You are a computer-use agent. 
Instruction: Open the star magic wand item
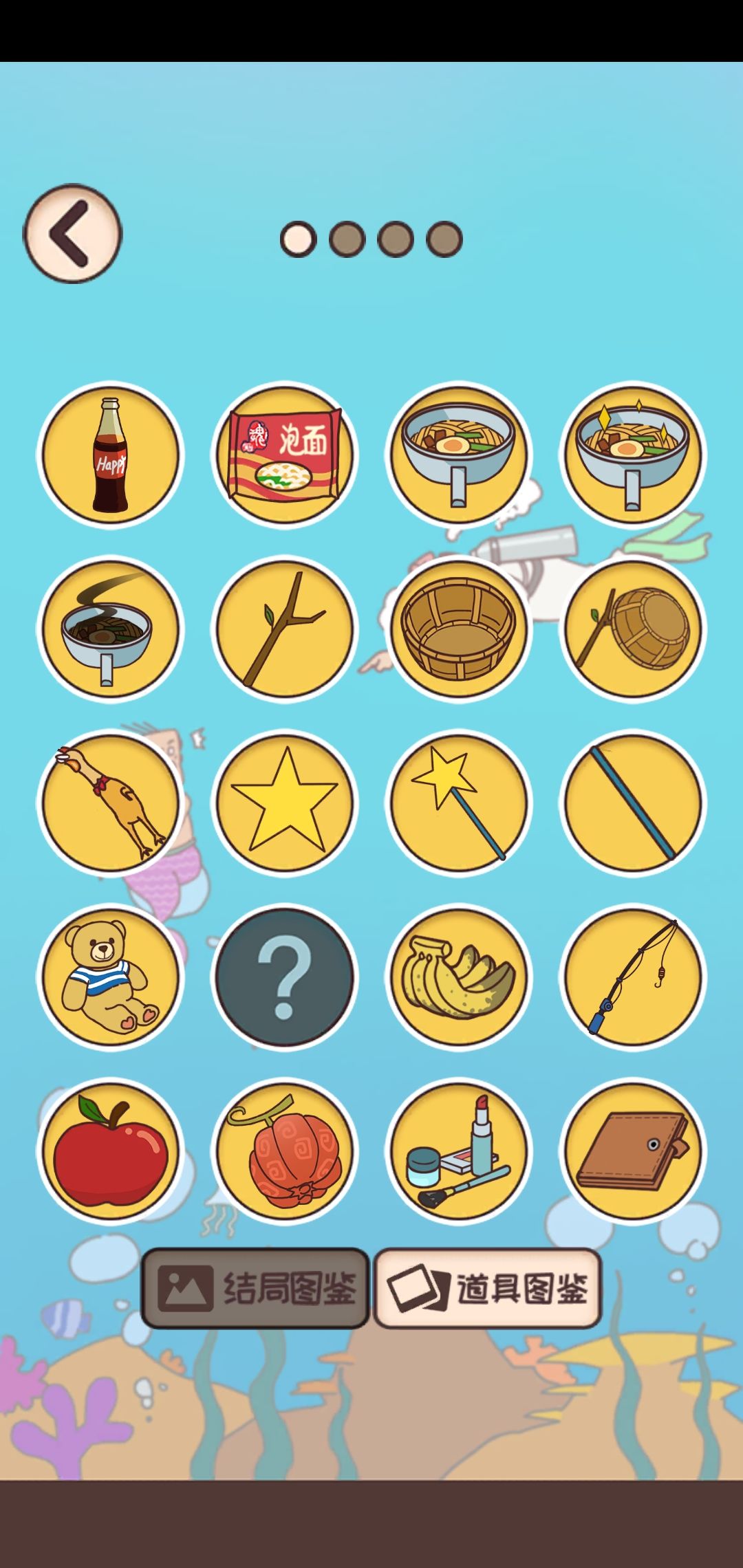[x=459, y=803]
